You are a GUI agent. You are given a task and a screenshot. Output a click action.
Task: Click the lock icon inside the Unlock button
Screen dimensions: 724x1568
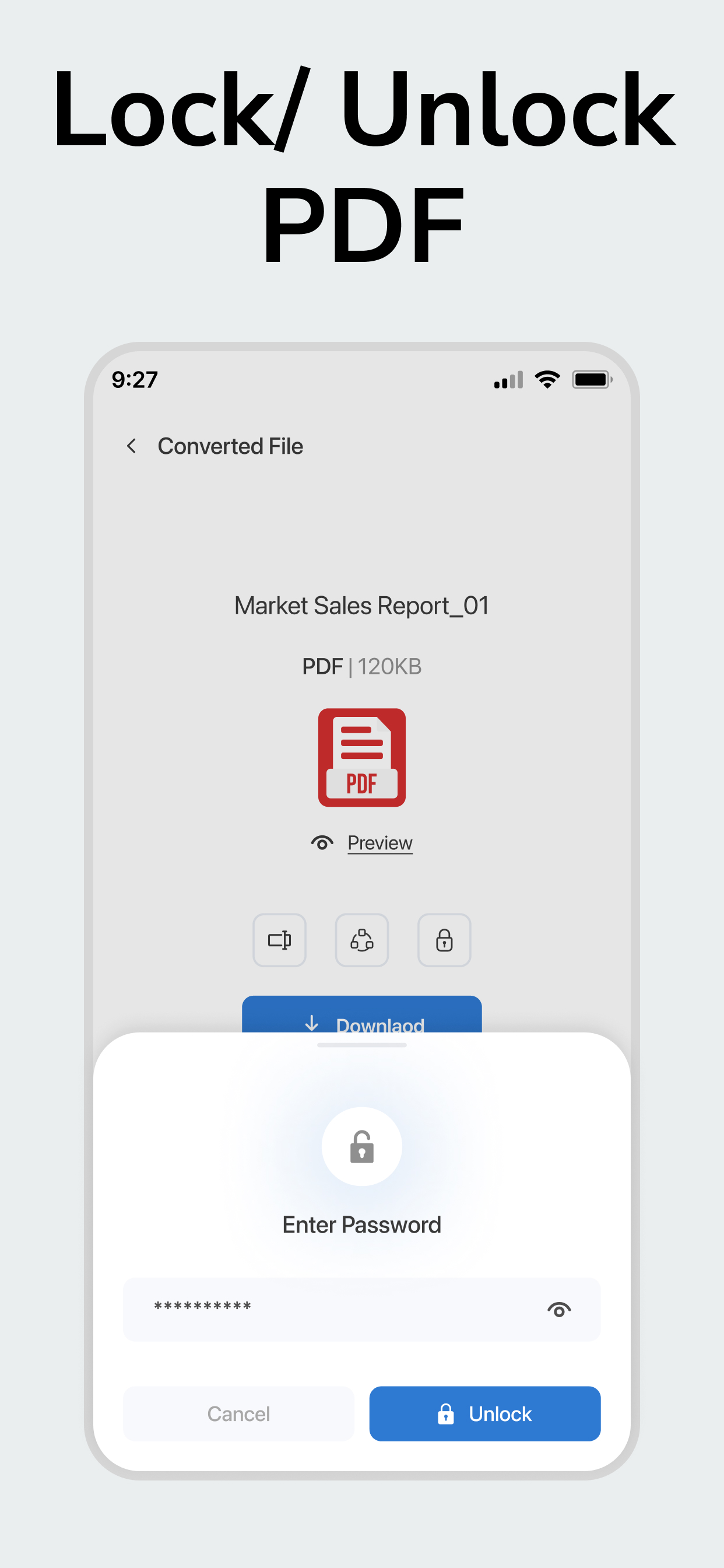(x=446, y=1415)
